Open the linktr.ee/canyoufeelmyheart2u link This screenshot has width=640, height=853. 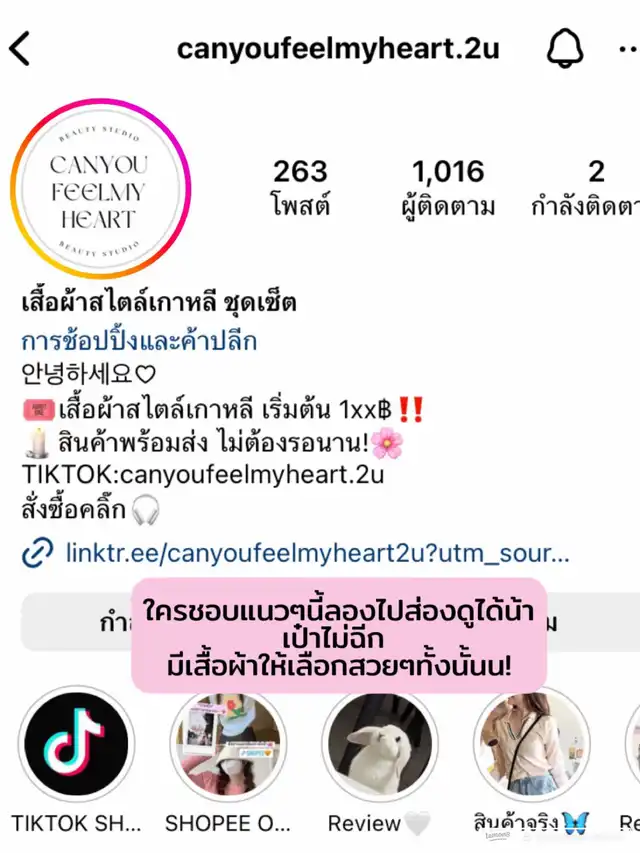pos(317,553)
